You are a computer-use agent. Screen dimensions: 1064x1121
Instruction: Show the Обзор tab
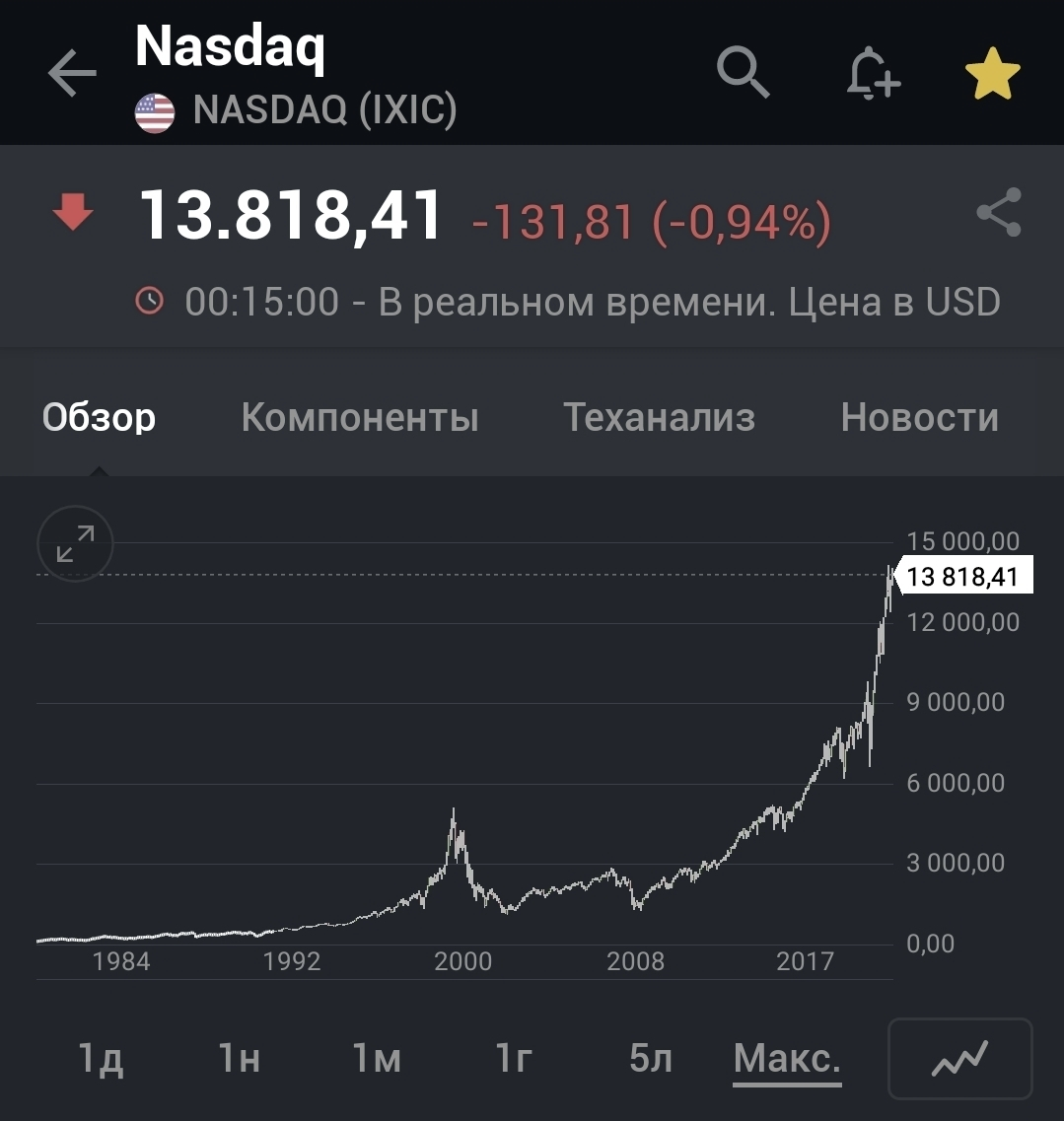pyautogui.click(x=99, y=417)
